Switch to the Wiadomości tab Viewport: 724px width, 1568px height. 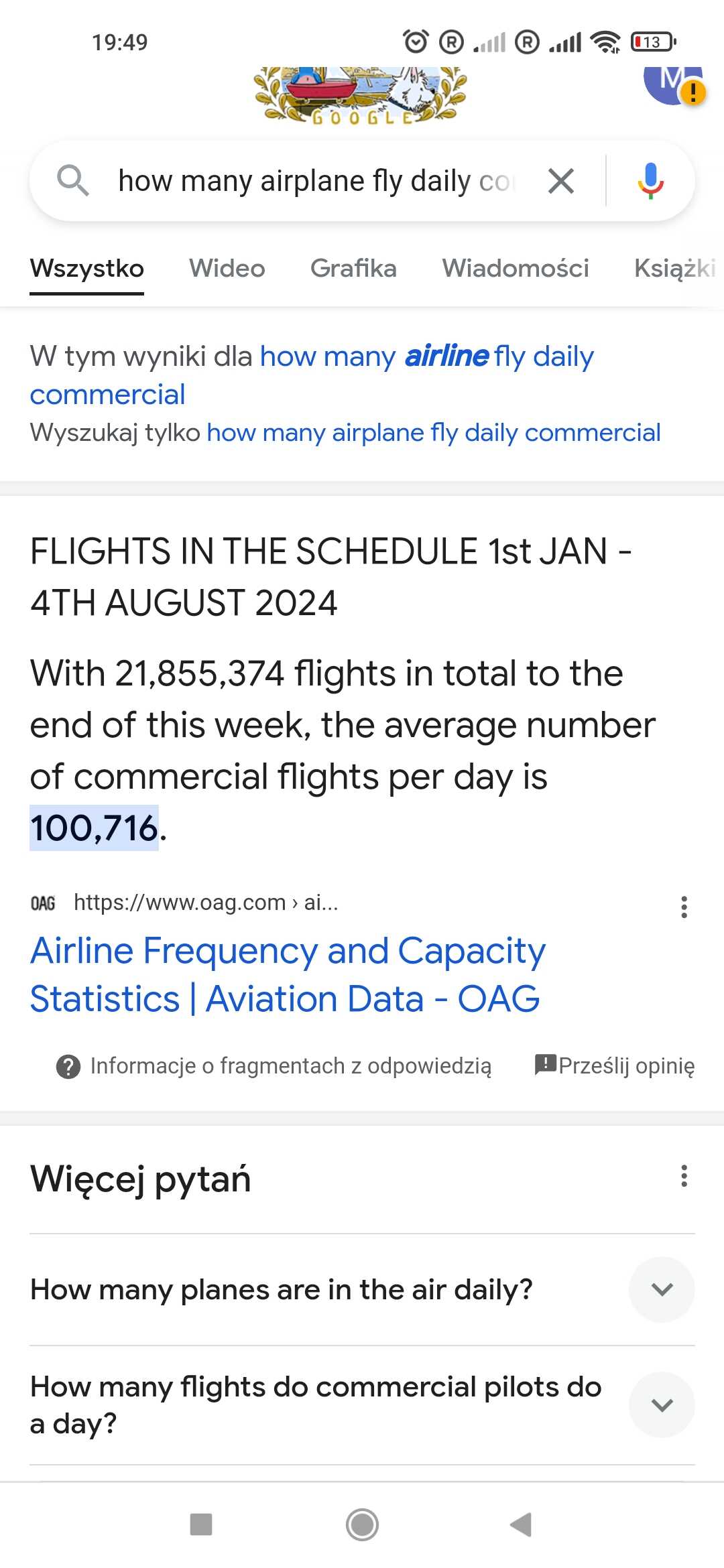pyautogui.click(x=516, y=269)
